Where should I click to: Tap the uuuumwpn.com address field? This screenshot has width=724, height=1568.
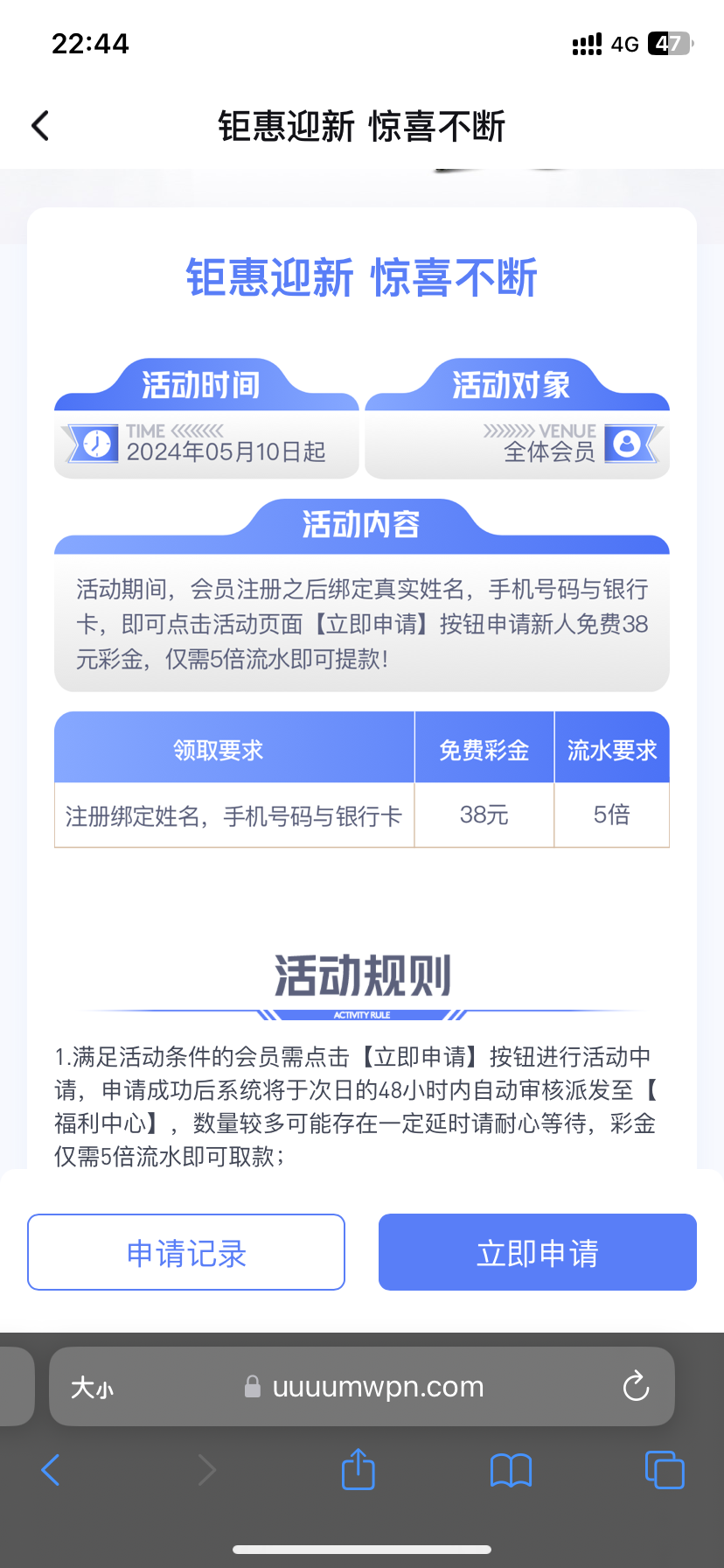click(376, 1387)
